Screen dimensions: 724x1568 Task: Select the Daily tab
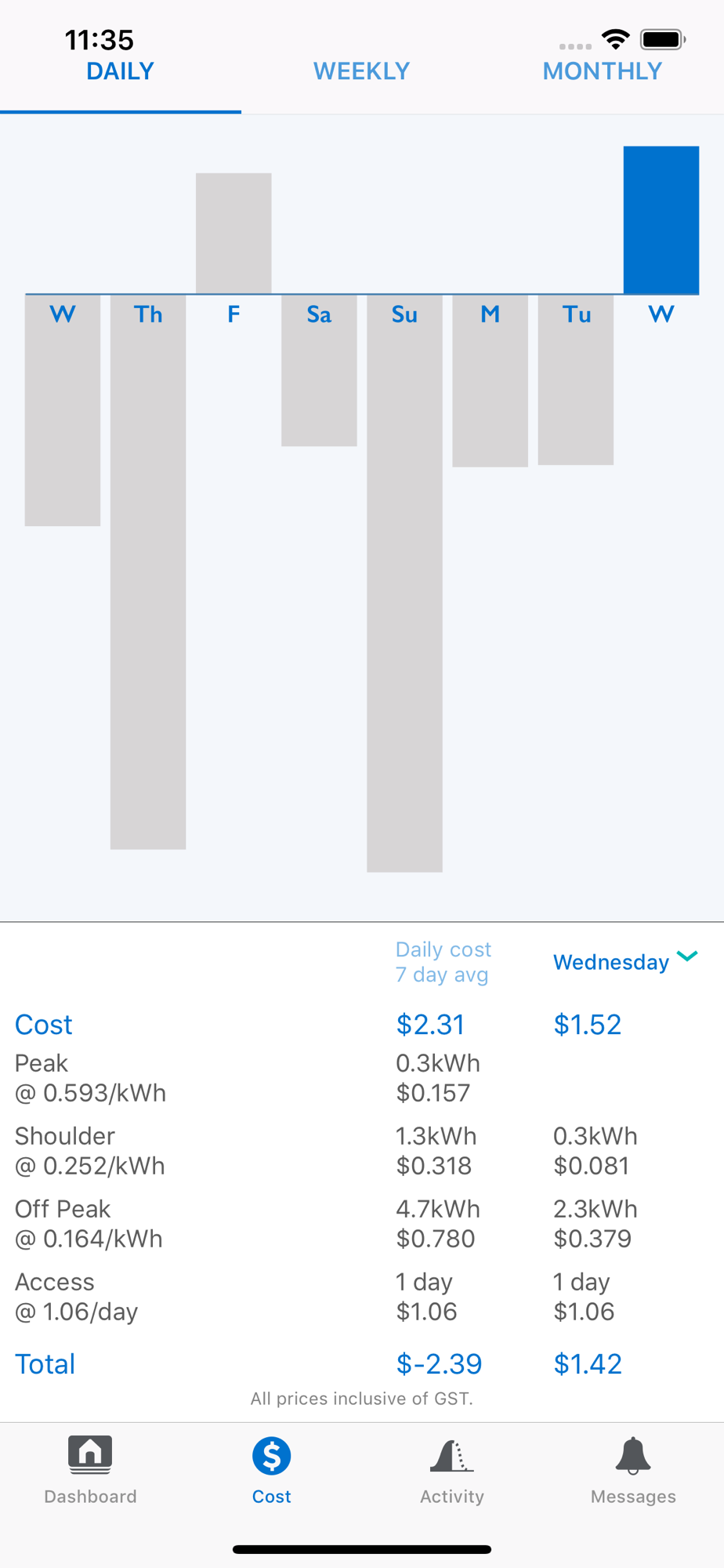(x=120, y=71)
